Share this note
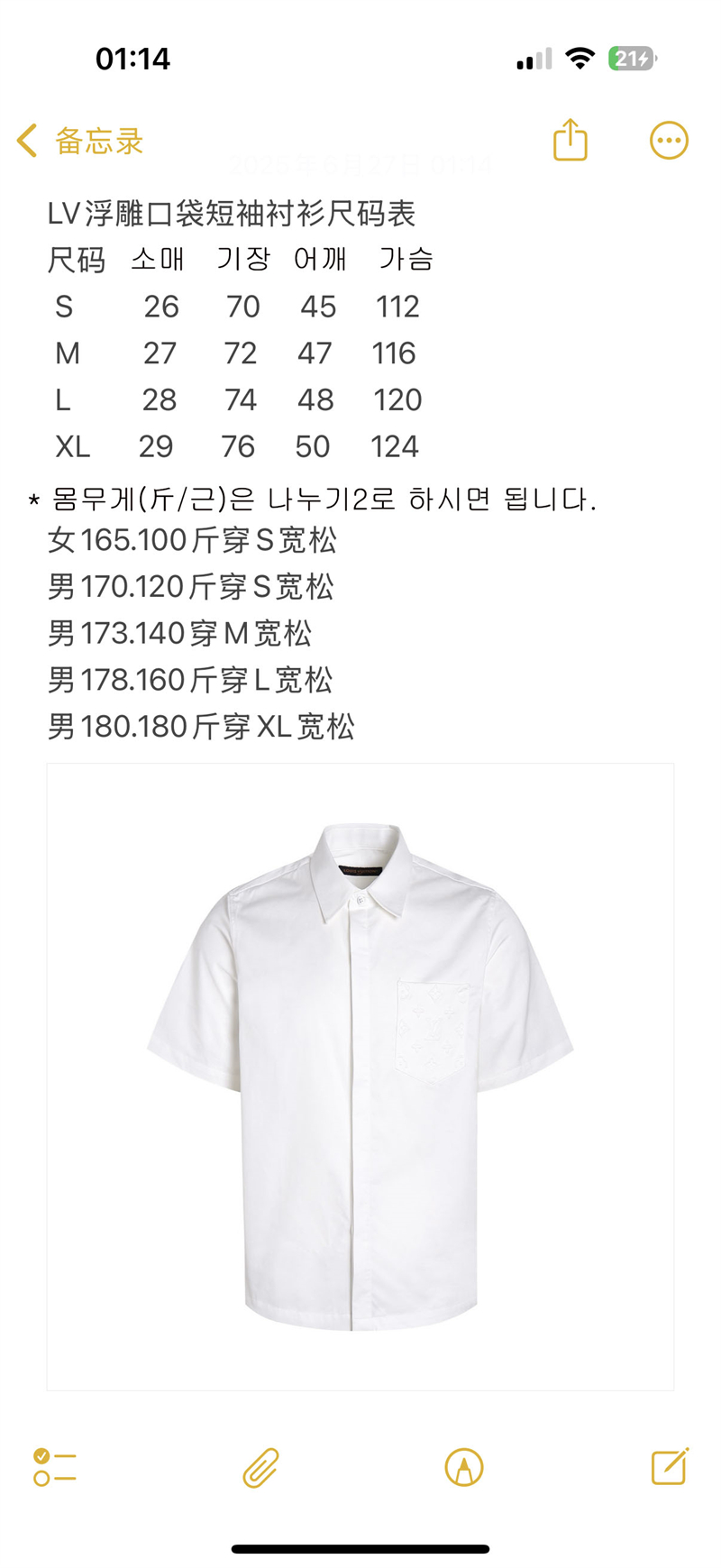Screen dimensions: 721x1568 (x=570, y=140)
